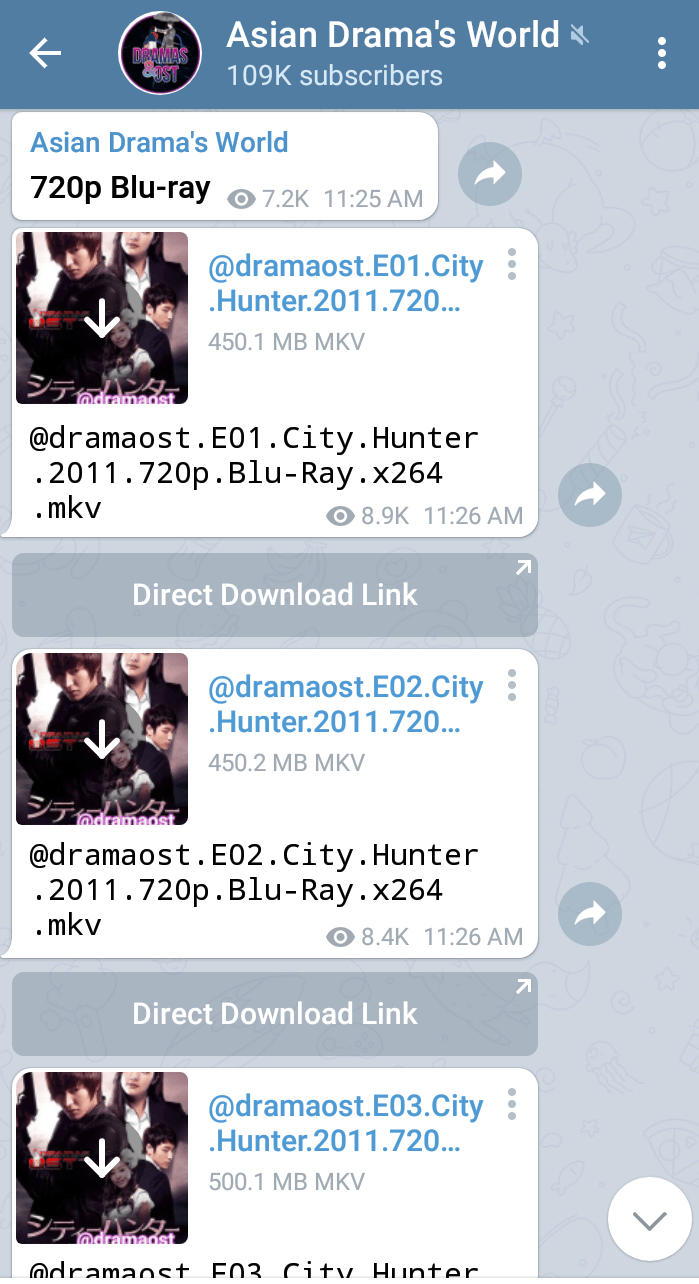
Task: Forward the E01 City Hunter message
Action: 590,495
